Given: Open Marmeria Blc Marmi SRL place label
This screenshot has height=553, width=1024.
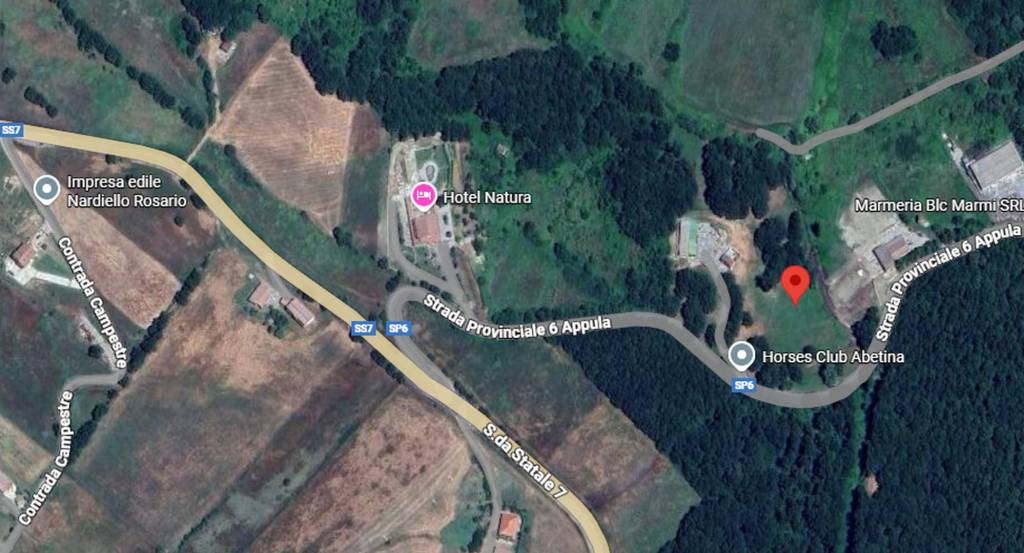Looking at the screenshot, I should tap(938, 205).
